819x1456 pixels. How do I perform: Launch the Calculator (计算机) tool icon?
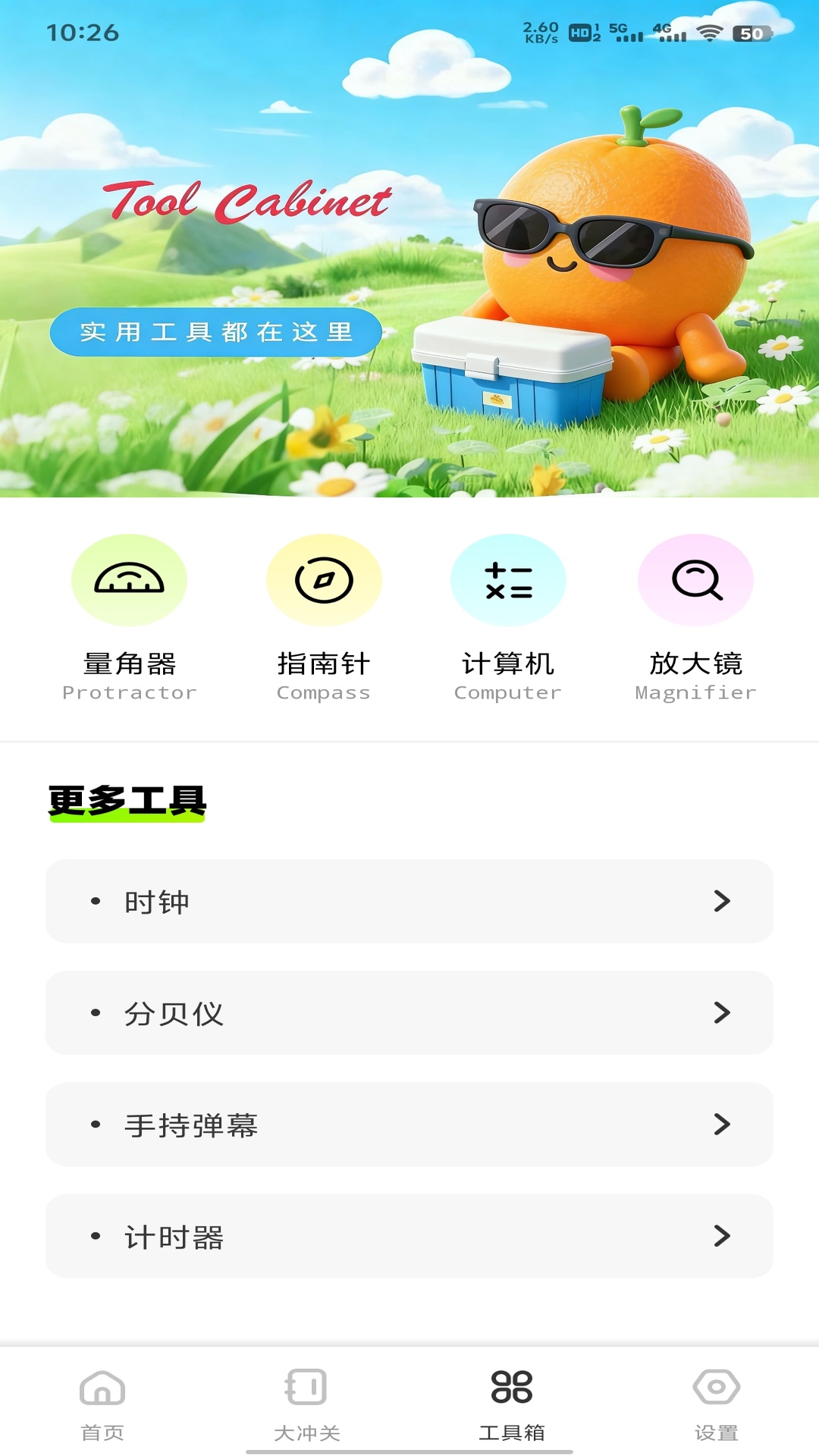coord(508,579)
